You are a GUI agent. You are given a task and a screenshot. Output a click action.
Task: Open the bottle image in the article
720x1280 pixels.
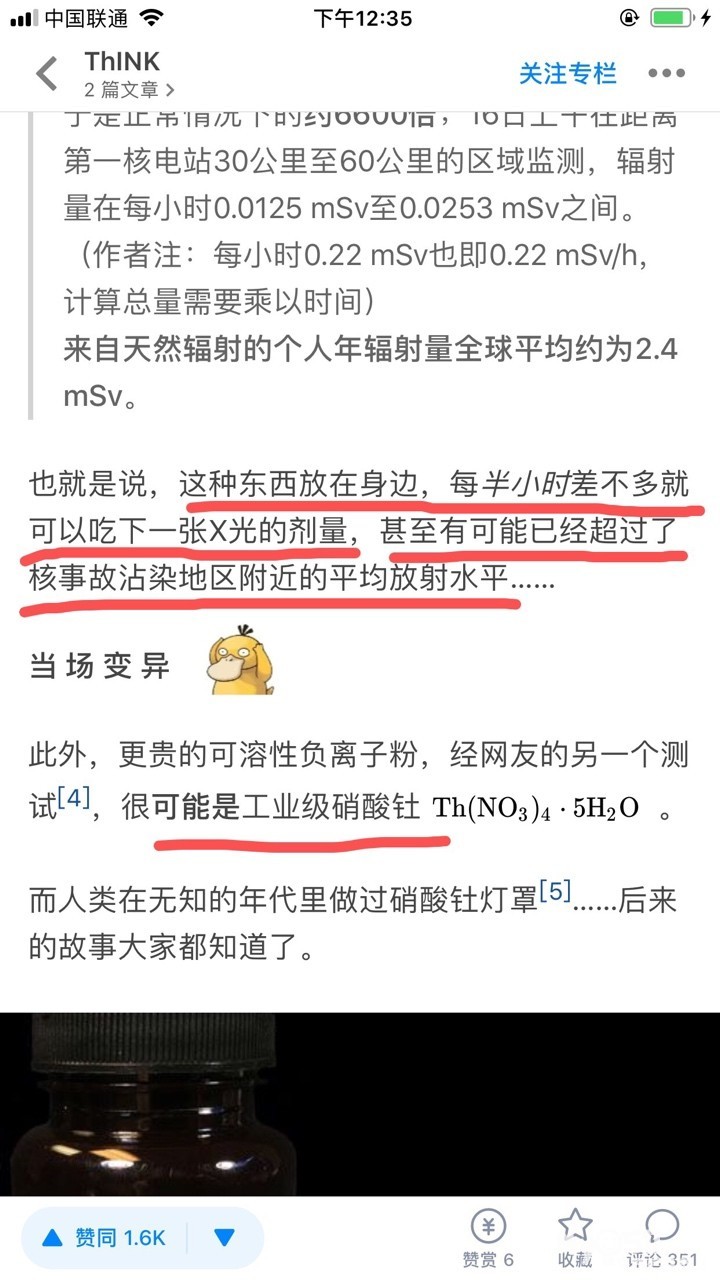[360, 1103]
